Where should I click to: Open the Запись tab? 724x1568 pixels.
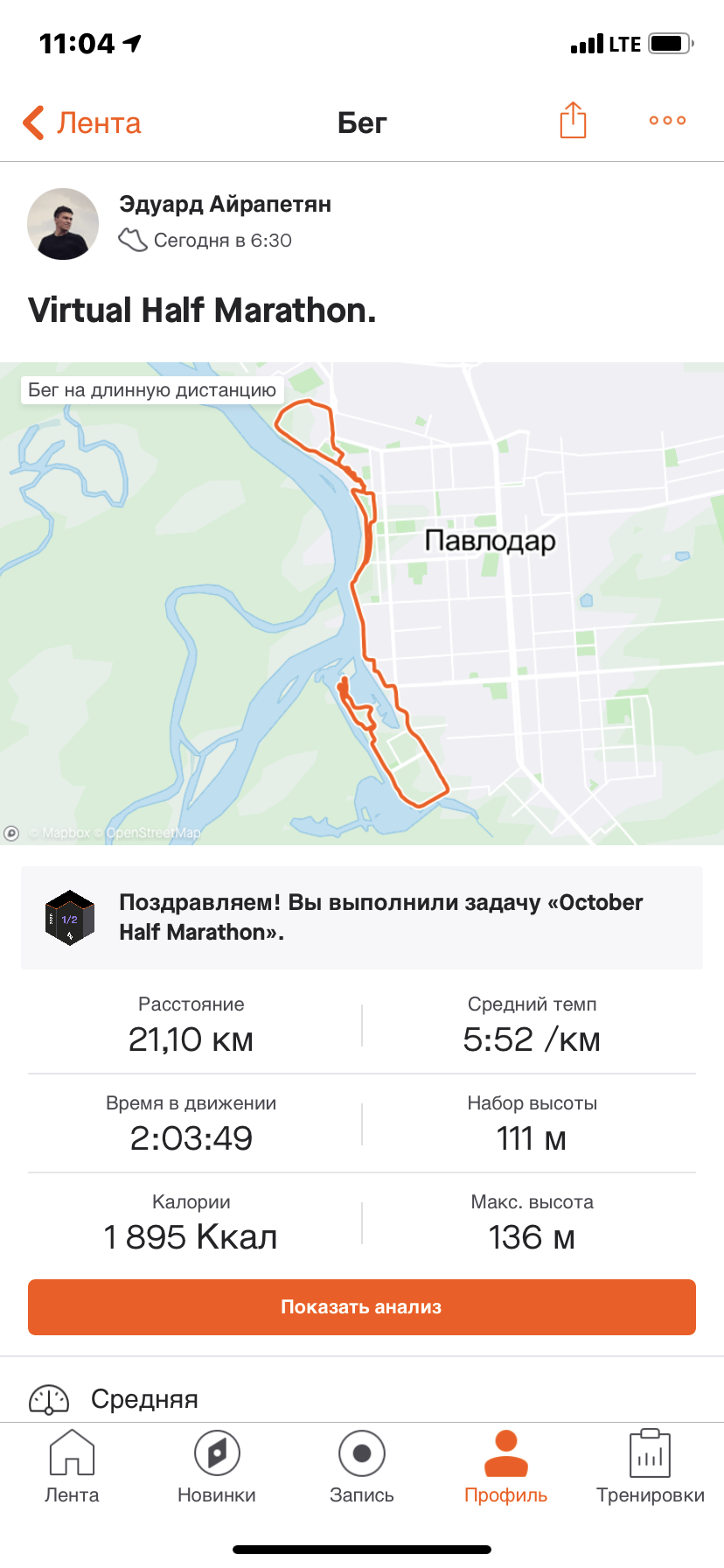362,1466
